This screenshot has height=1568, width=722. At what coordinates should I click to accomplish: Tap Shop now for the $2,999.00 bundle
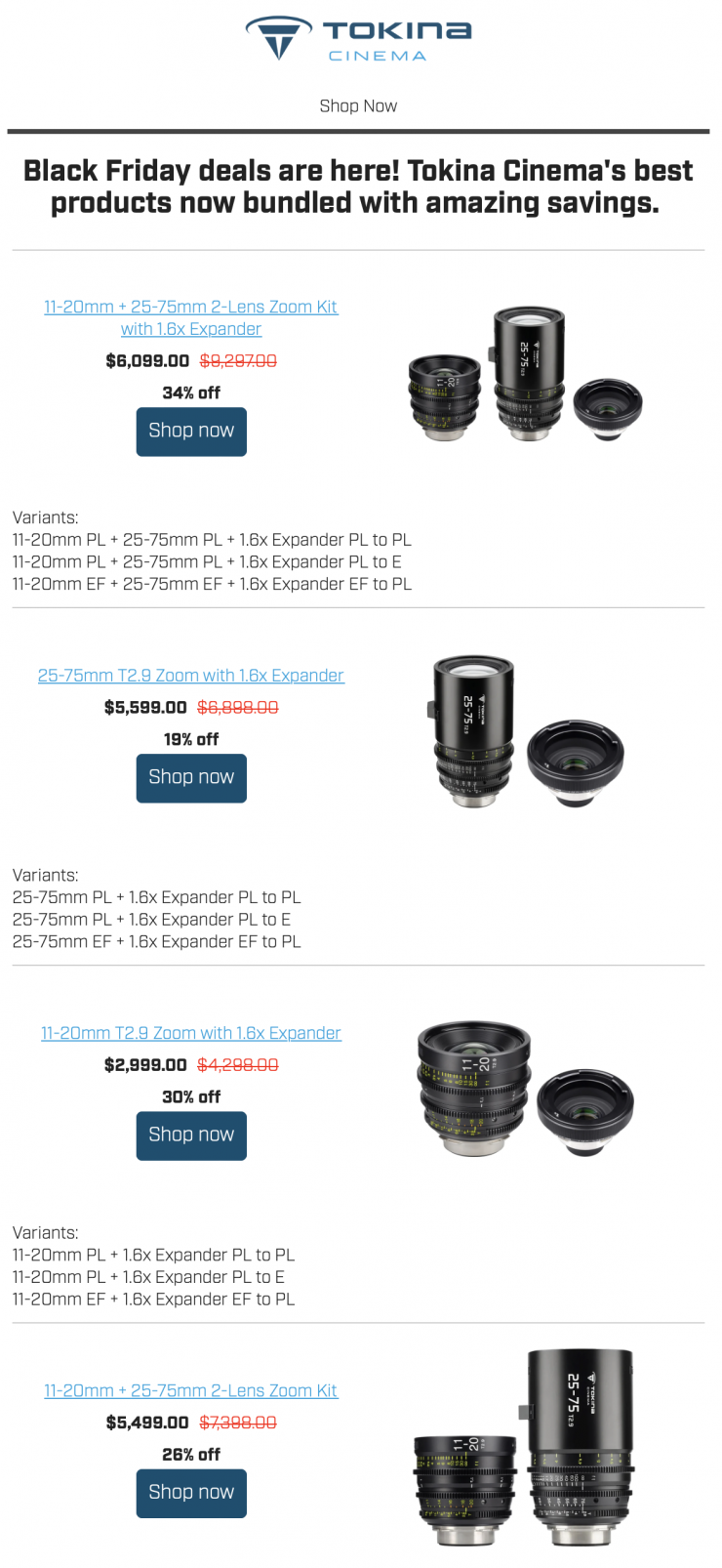pos(191,1135)
